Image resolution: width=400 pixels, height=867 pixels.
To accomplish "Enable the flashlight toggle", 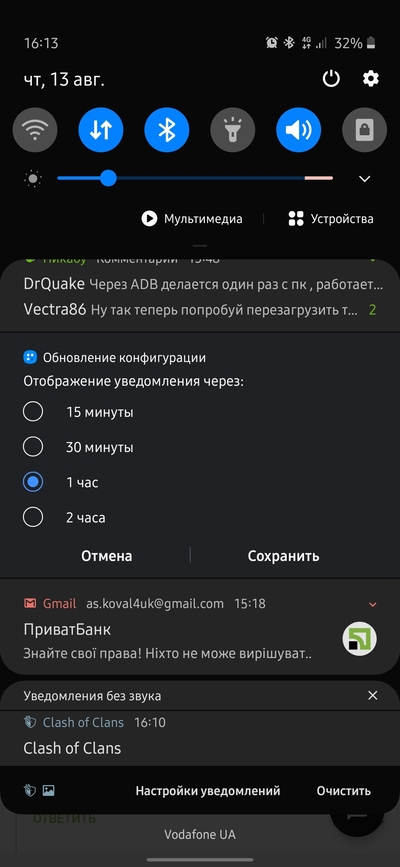I will [x=232, y=130].
